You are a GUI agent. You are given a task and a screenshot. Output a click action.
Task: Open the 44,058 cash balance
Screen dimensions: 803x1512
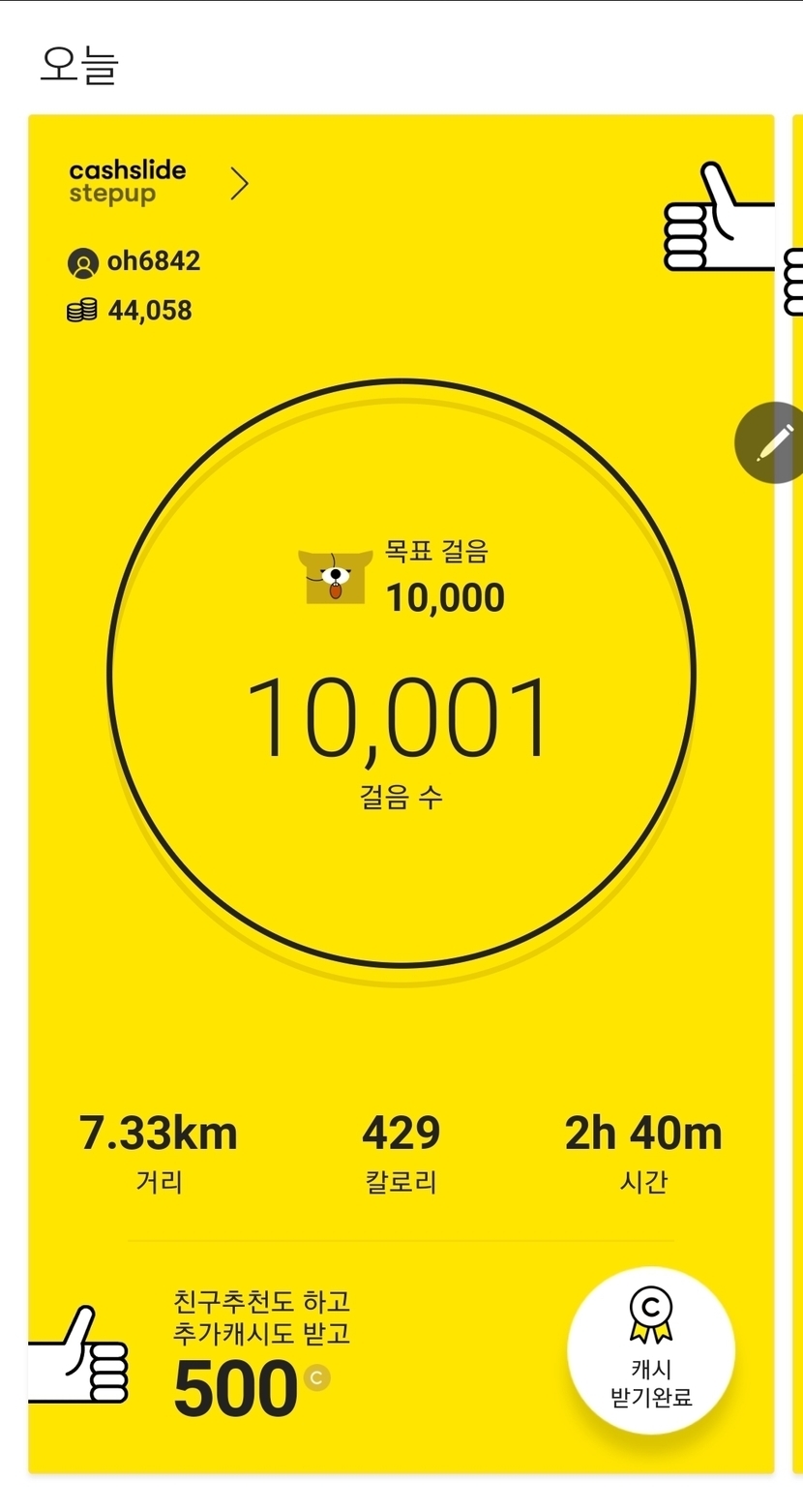click(x=130, y=311)
